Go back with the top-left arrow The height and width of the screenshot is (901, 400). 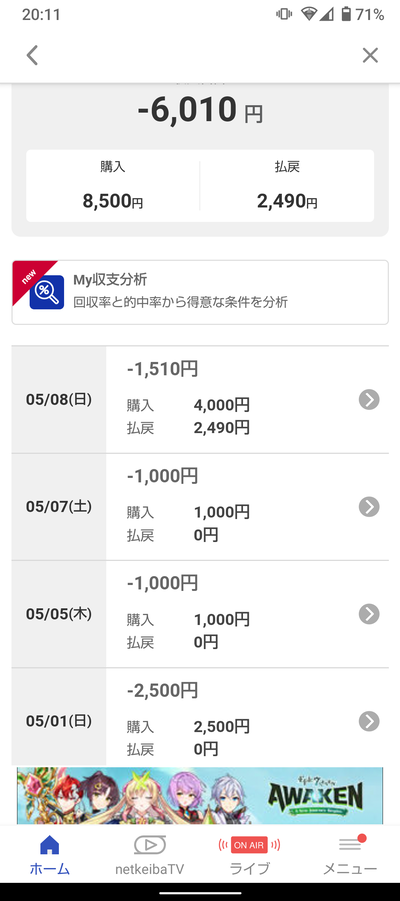[32, 55]
